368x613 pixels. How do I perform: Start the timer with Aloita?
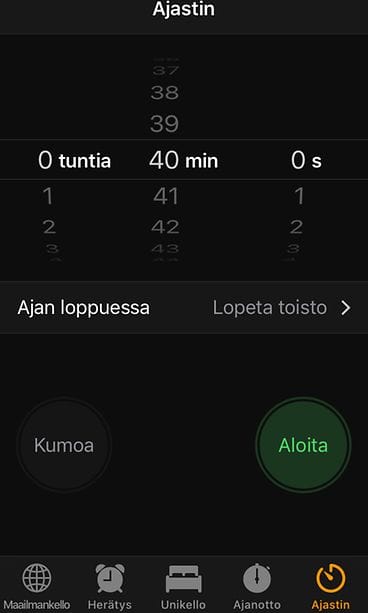tap(303, 445)
